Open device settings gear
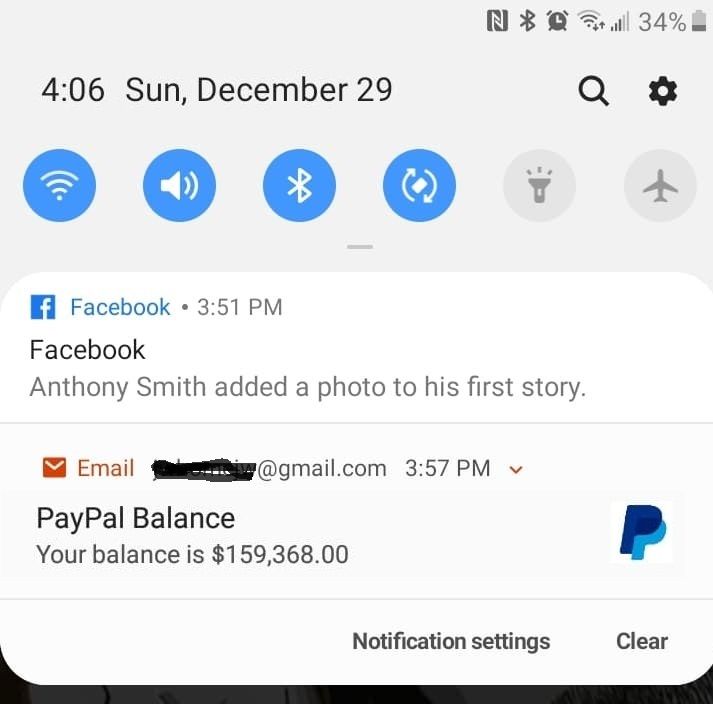Image resolution: width=713 pixels, height=704 pixels. point(662,91)
